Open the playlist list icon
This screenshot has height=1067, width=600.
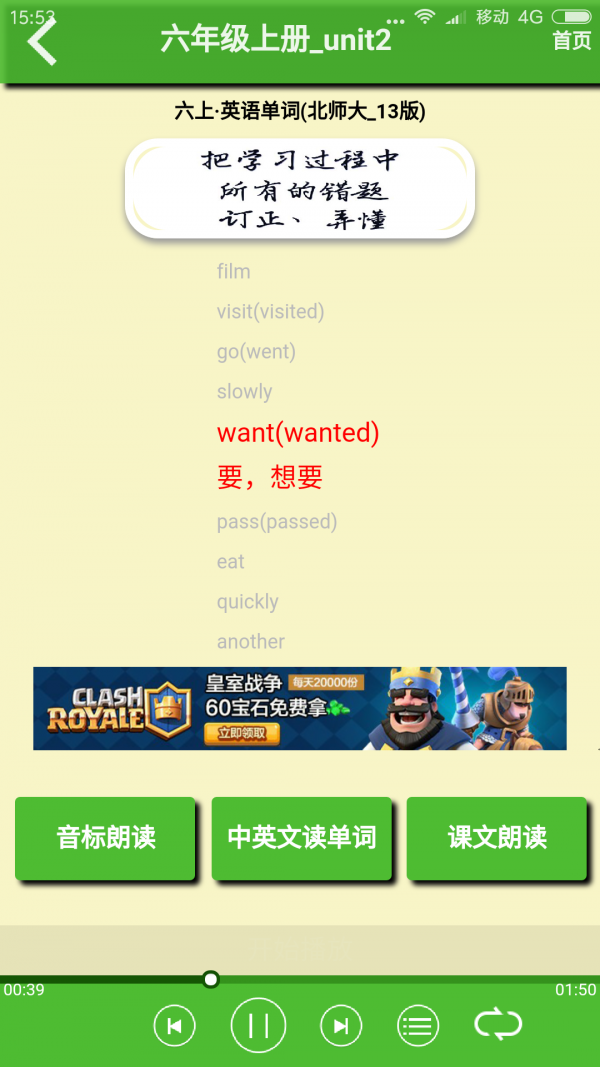pyautogui.click(x=418, y=1026)
